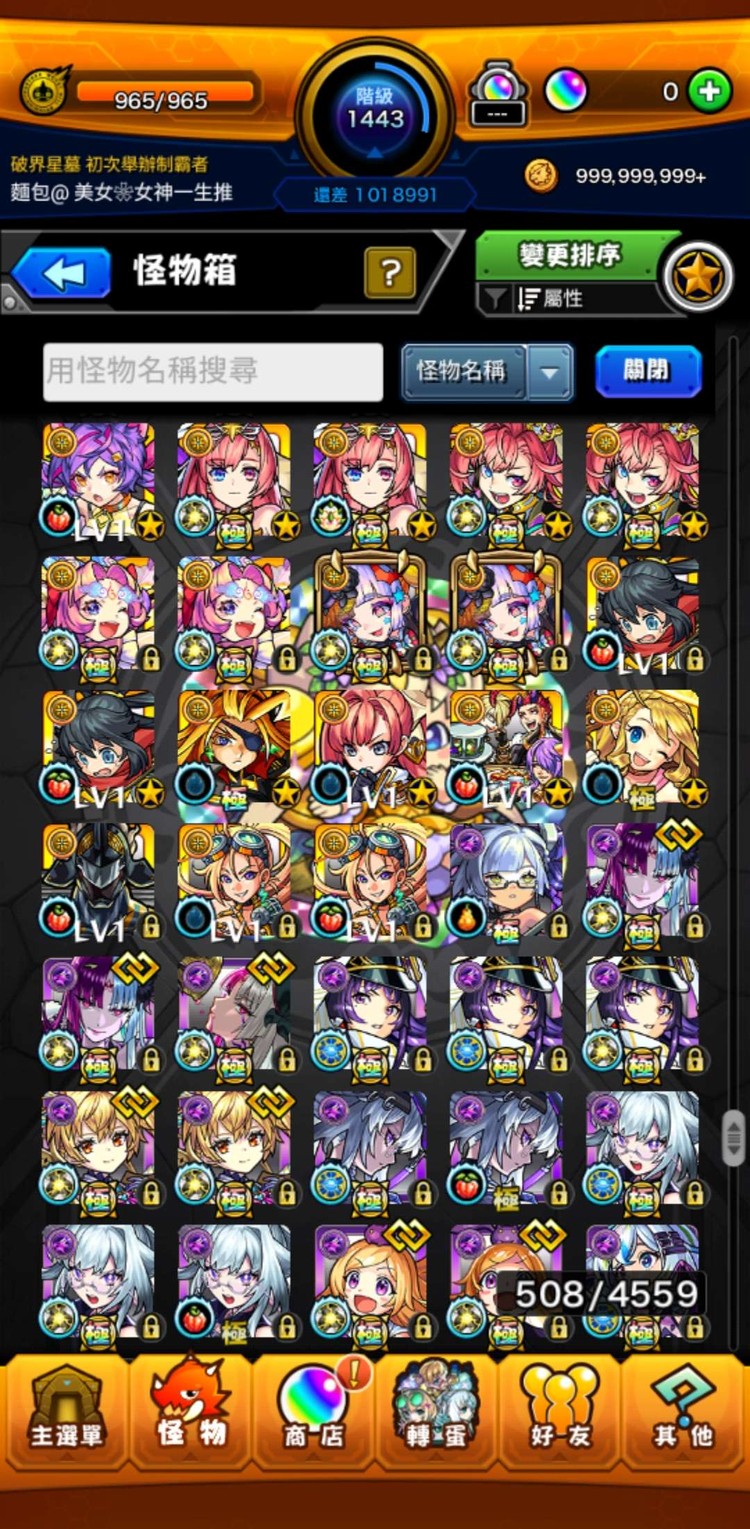Go back with the blue arrow button
The width and height of the screenshot is (750, 1529).
62,273
